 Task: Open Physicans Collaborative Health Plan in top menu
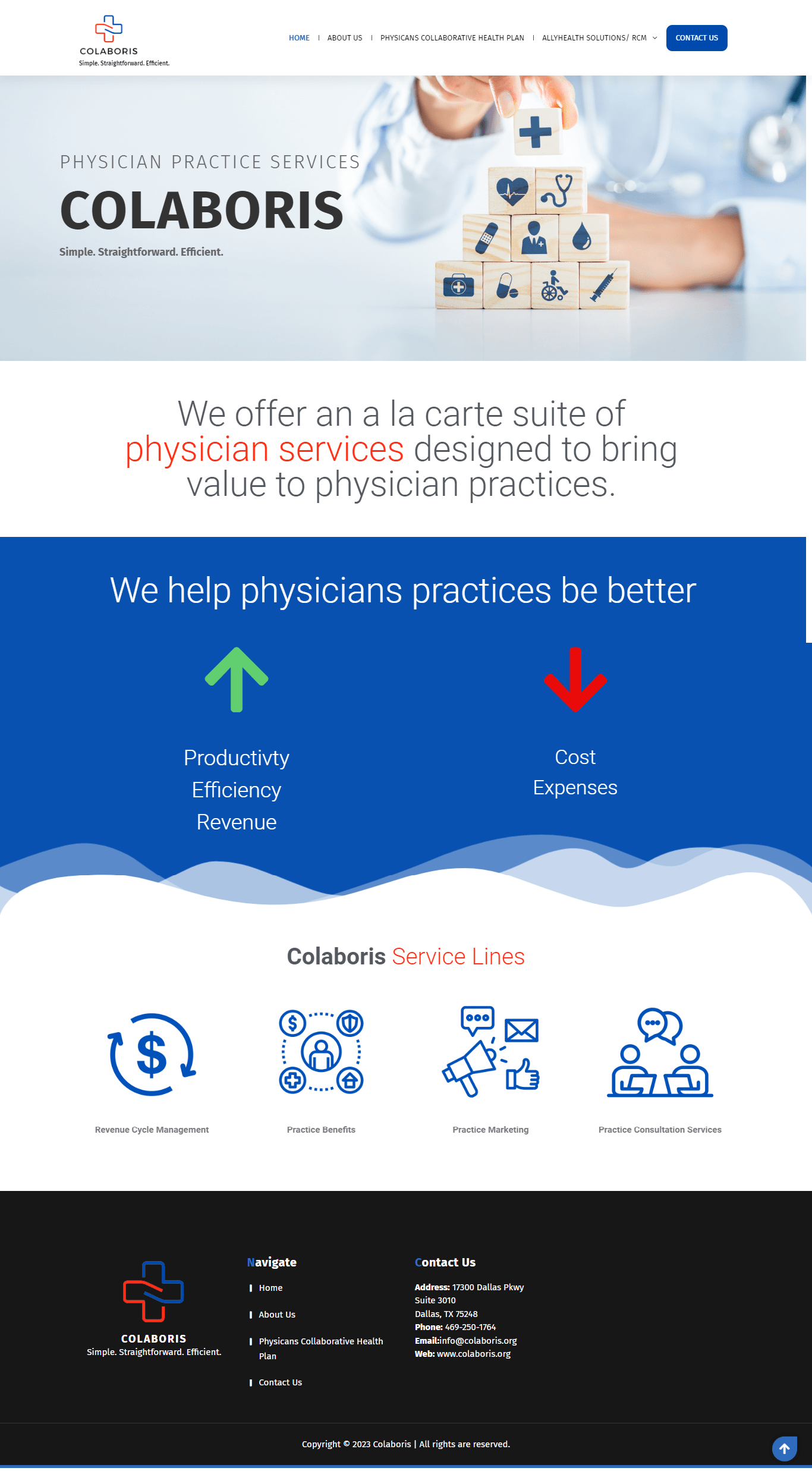pos(452,38)
